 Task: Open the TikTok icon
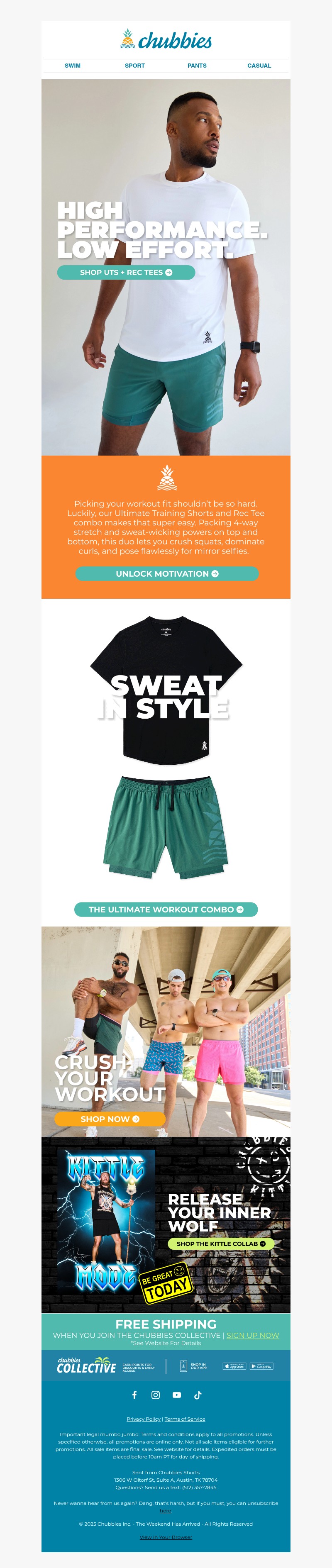[198, 1395]
